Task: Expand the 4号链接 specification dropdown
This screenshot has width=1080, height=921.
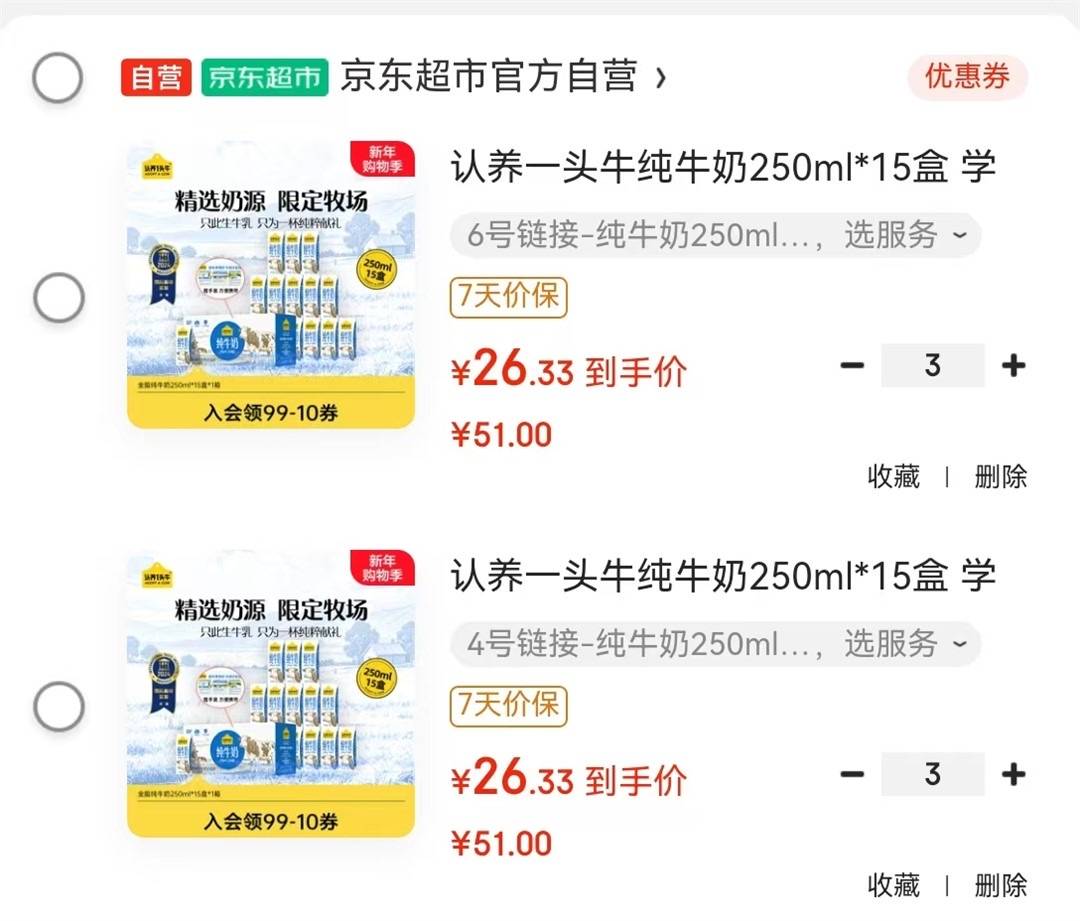Action: (x=715, y=644)
